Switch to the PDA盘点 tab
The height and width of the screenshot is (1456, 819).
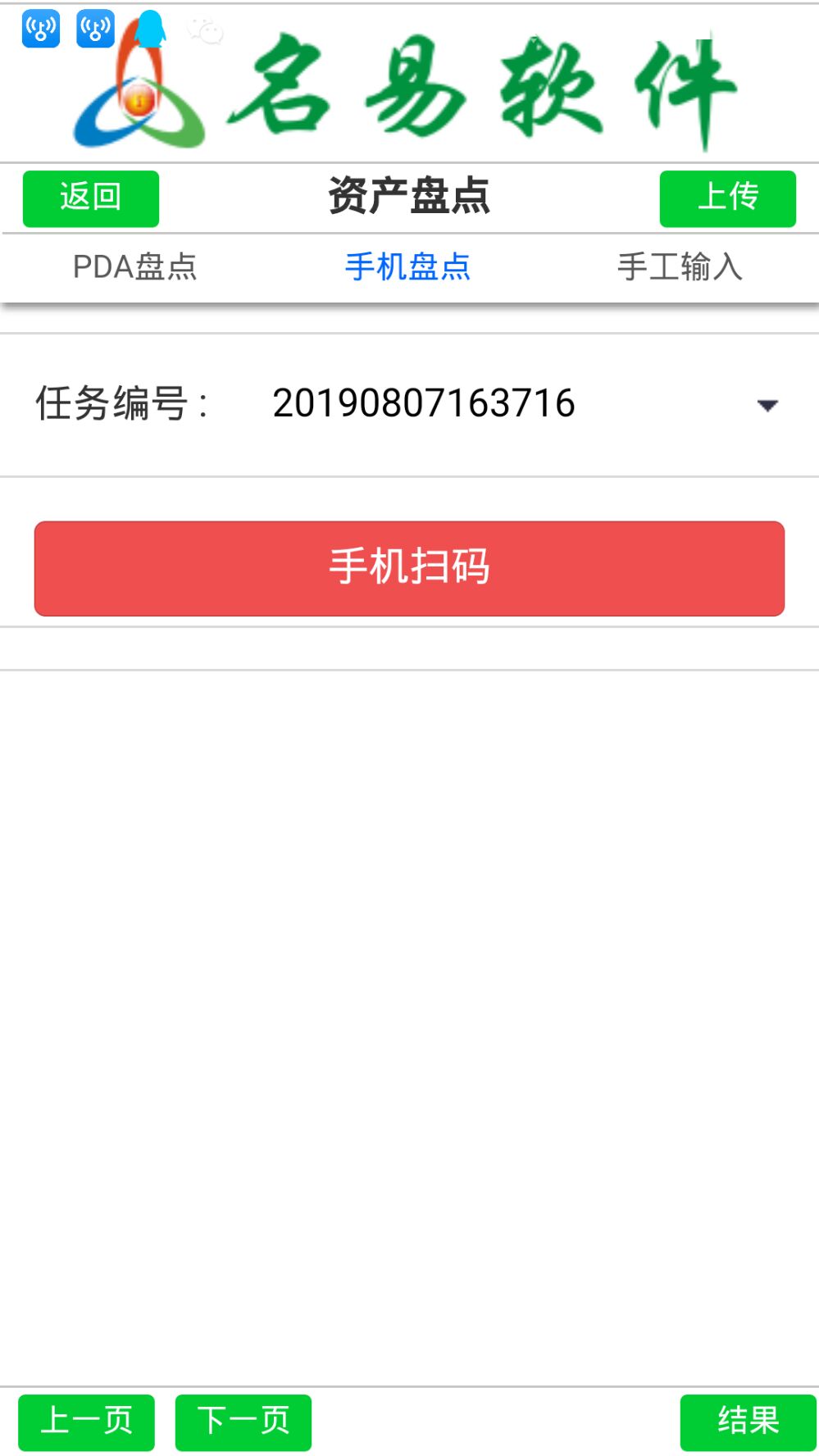point(135,267)
